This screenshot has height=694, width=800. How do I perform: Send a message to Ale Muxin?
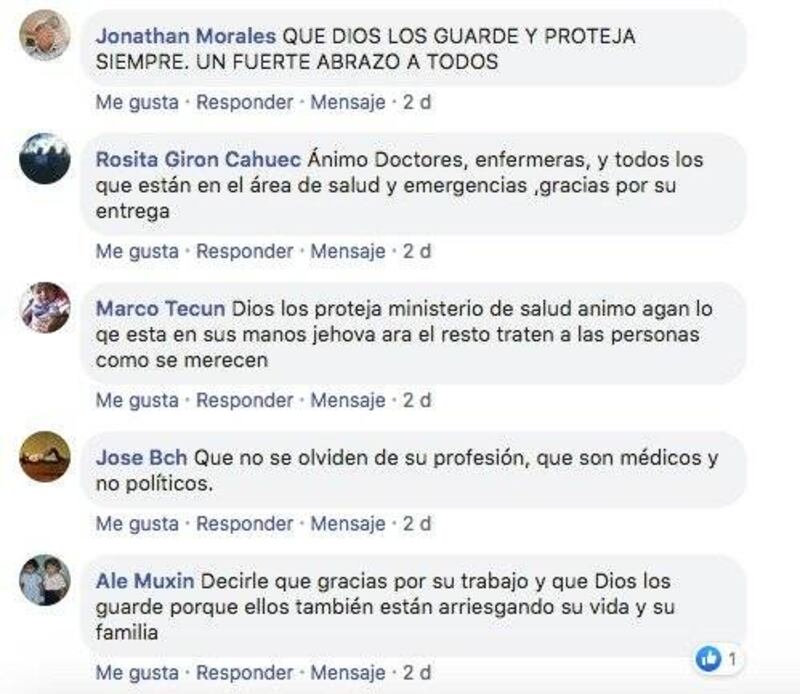tap(347, 671)
